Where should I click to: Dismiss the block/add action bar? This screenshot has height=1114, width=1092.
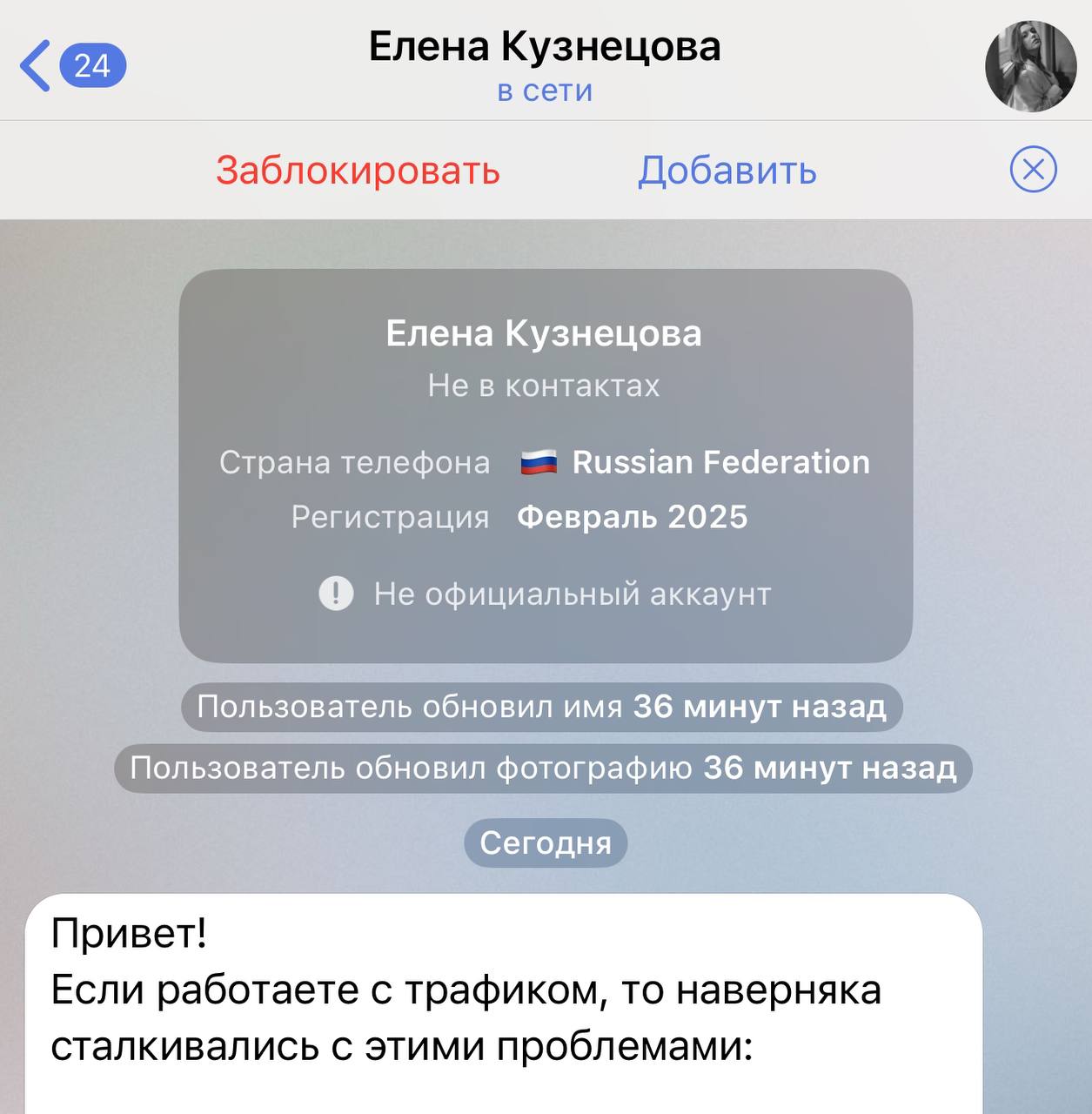point(1033,170)
